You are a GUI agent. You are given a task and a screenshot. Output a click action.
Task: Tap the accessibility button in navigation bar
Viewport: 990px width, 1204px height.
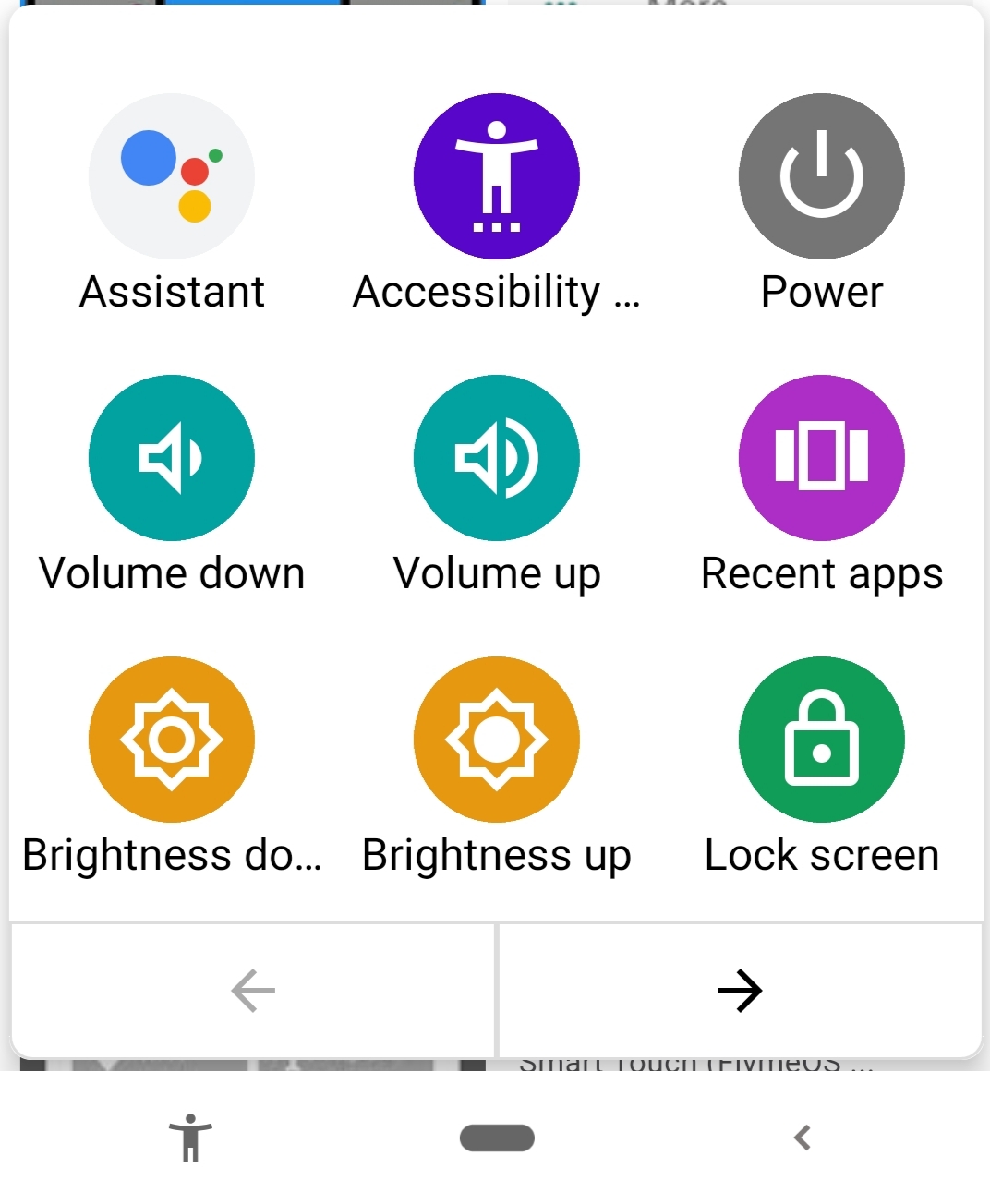(x=190, y=1138)
